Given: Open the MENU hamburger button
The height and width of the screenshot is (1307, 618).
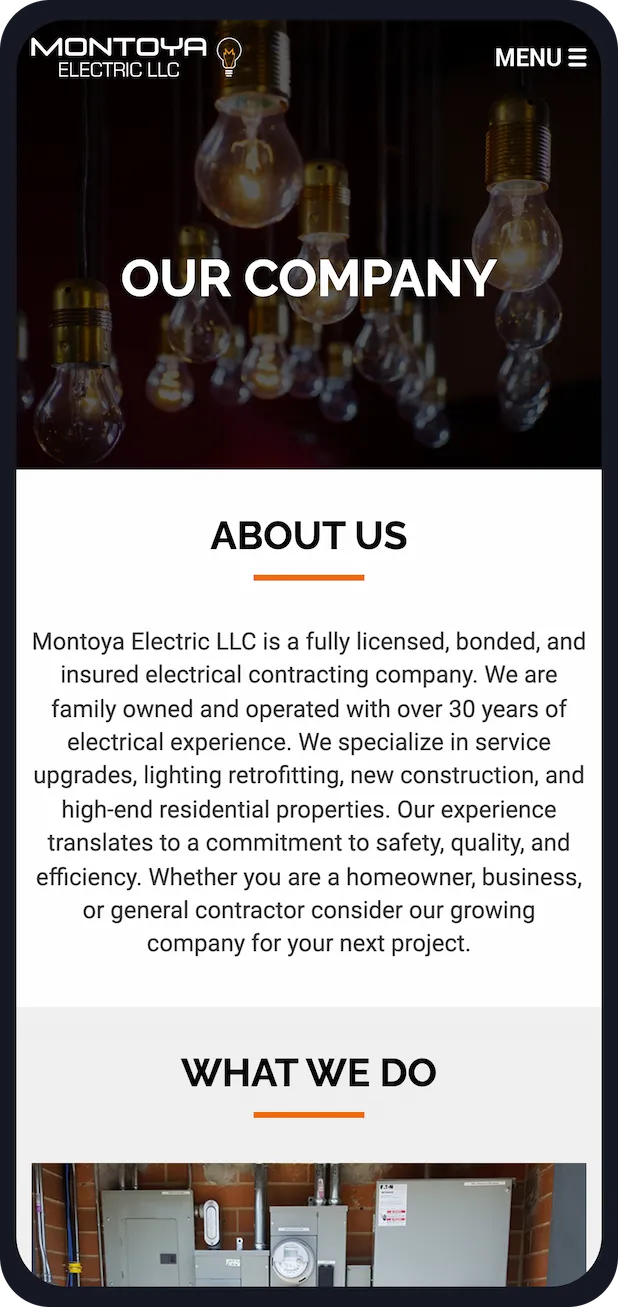Looking at the screenshot, I should click(540, 58).
